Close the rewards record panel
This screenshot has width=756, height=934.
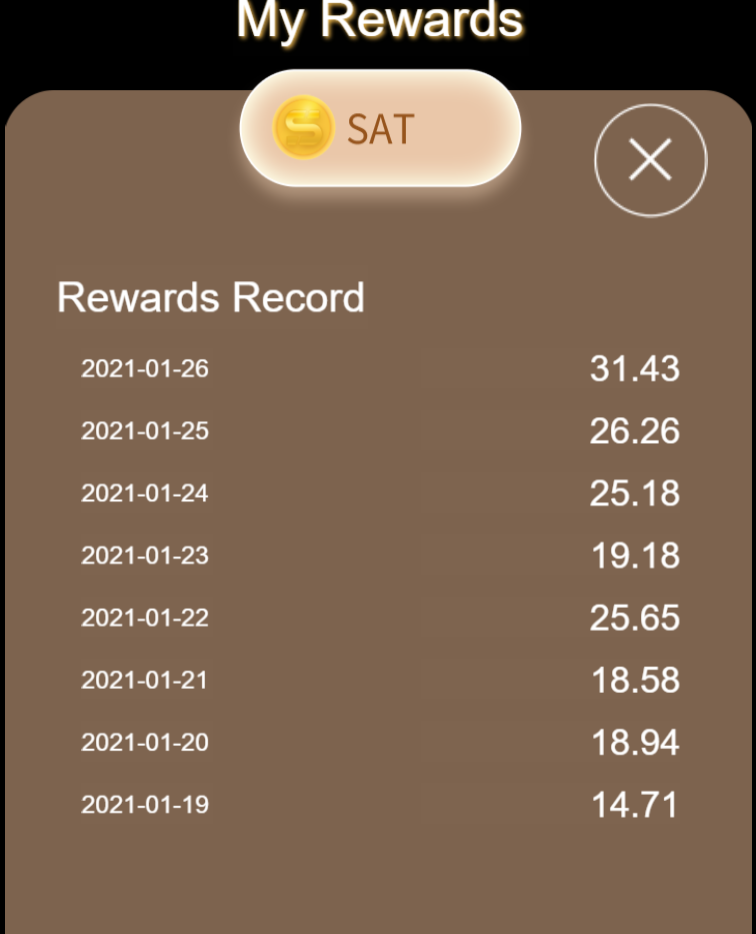[651, 160]
